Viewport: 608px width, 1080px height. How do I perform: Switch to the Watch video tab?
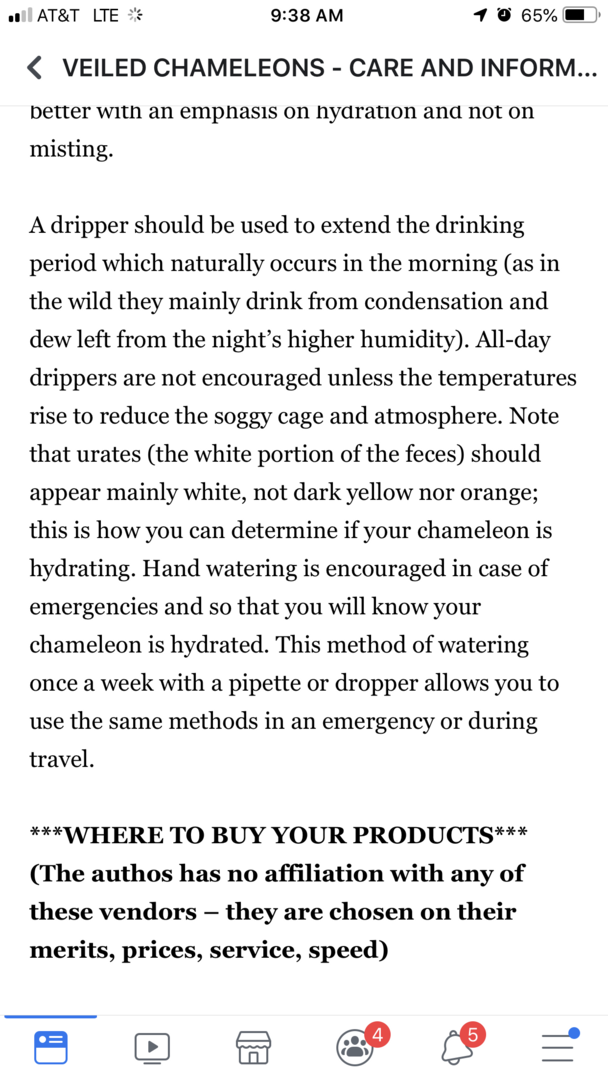pos(152,1046)
